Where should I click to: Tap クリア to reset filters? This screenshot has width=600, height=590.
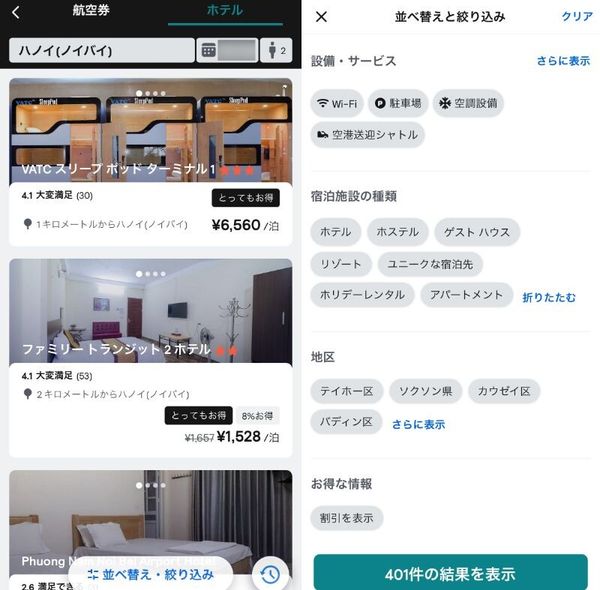coord(577,16)
